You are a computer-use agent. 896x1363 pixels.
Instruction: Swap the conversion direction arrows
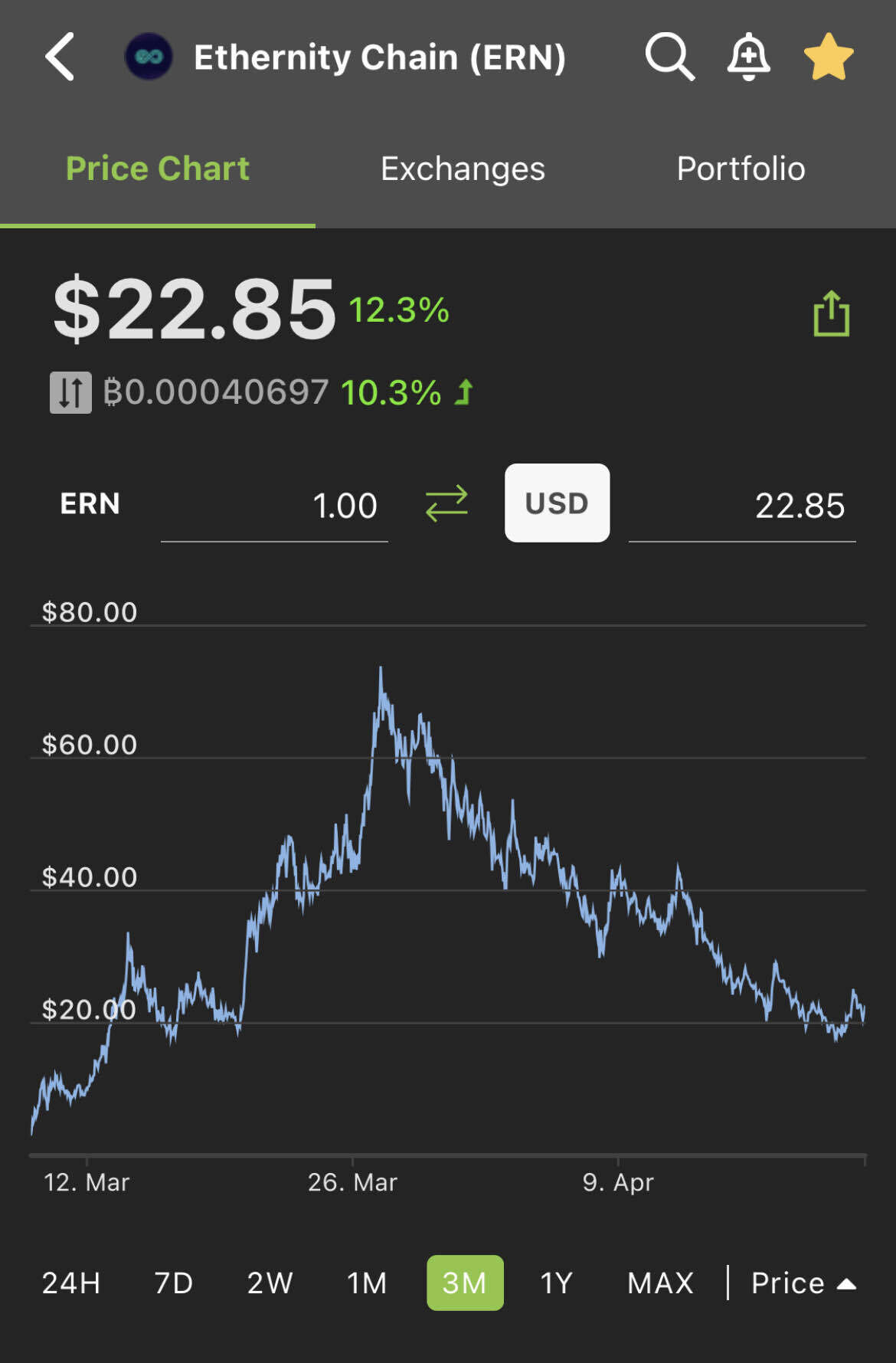pos(446,503)
